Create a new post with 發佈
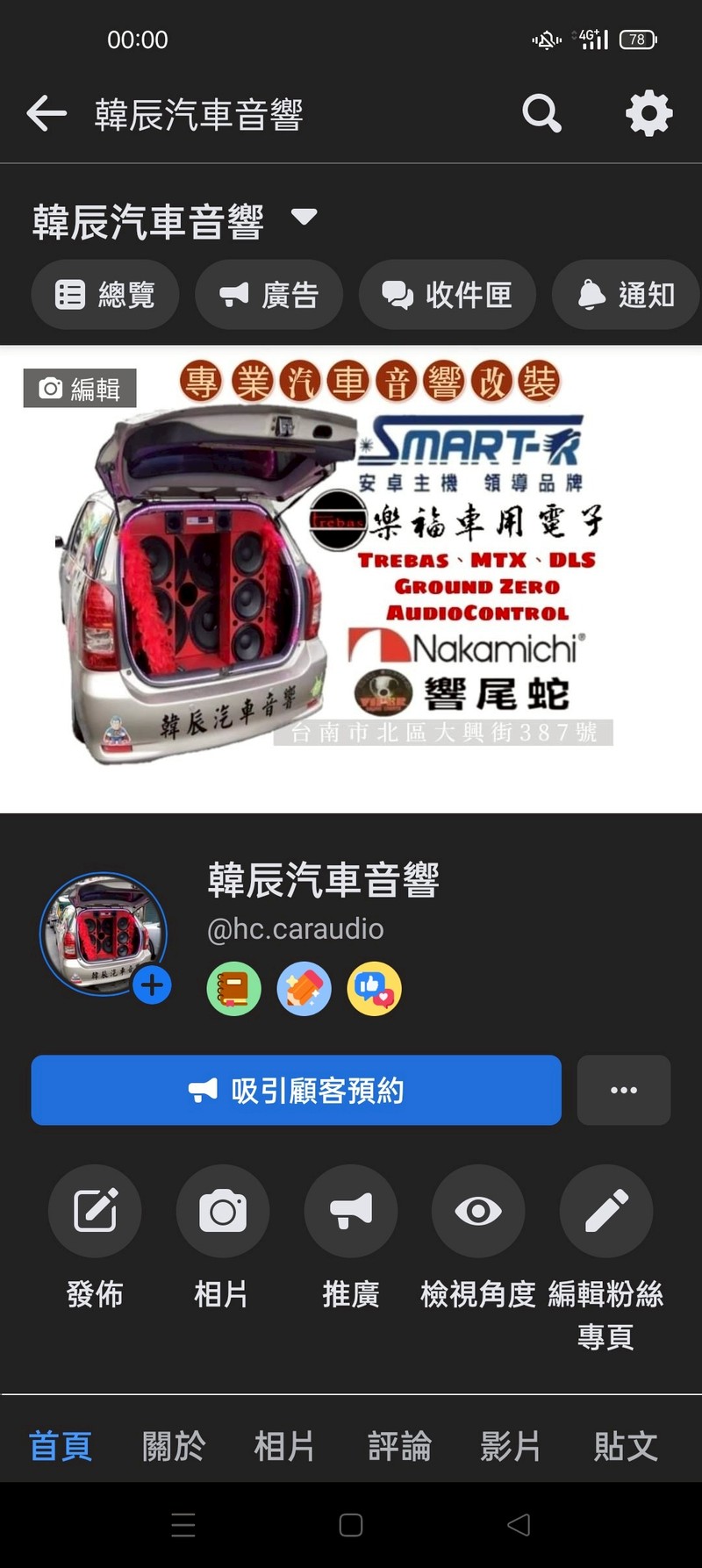This screenshot has height=1568, width=702. (95, 1212)
